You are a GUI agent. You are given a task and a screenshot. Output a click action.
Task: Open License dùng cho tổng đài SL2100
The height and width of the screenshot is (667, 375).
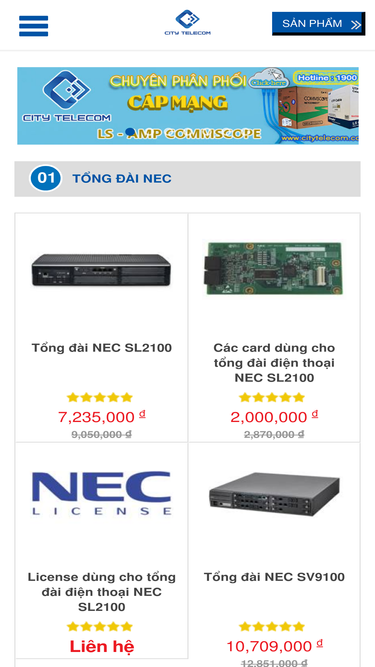point(102,592)
